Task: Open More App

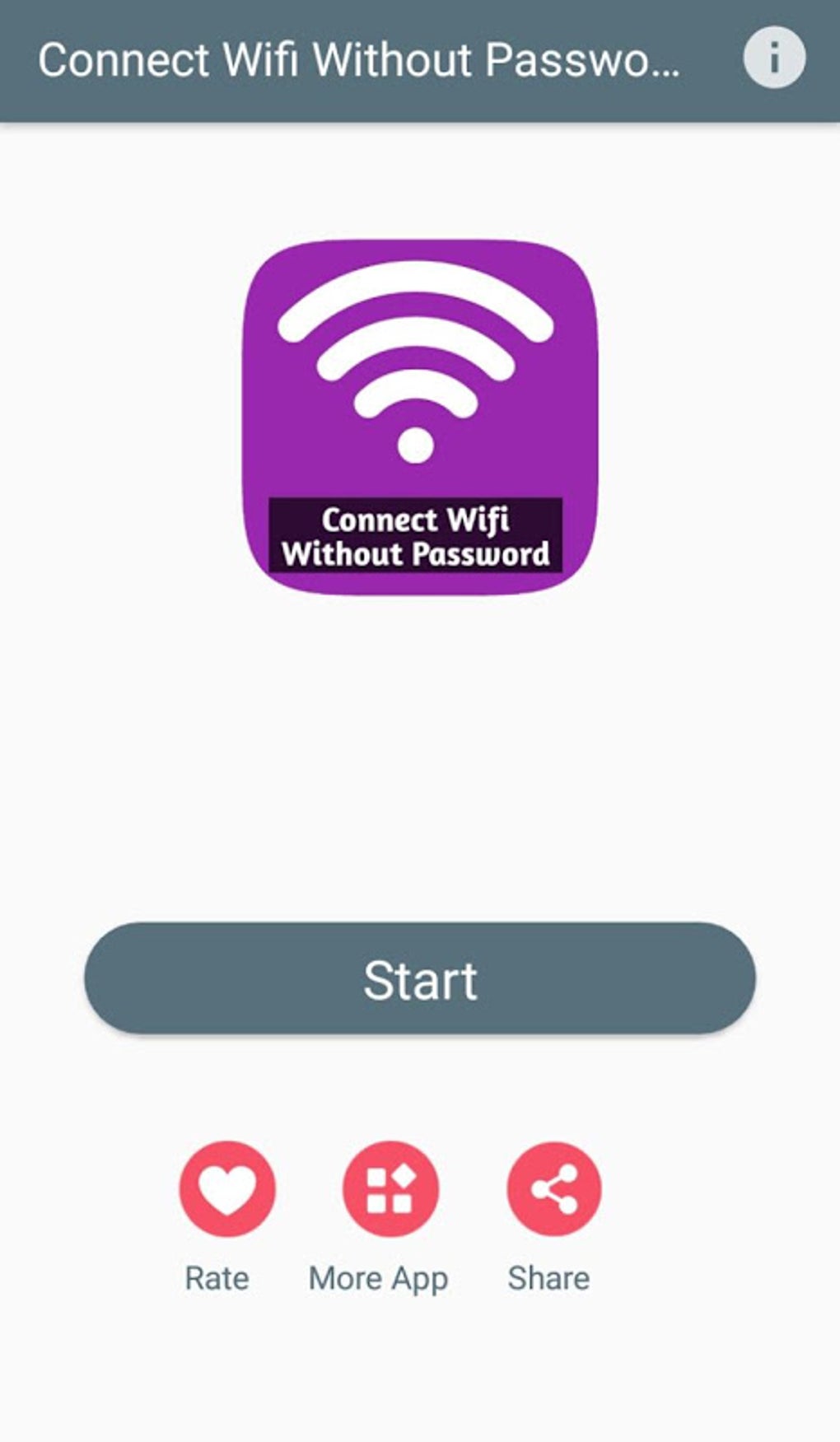Action: 390,1189
